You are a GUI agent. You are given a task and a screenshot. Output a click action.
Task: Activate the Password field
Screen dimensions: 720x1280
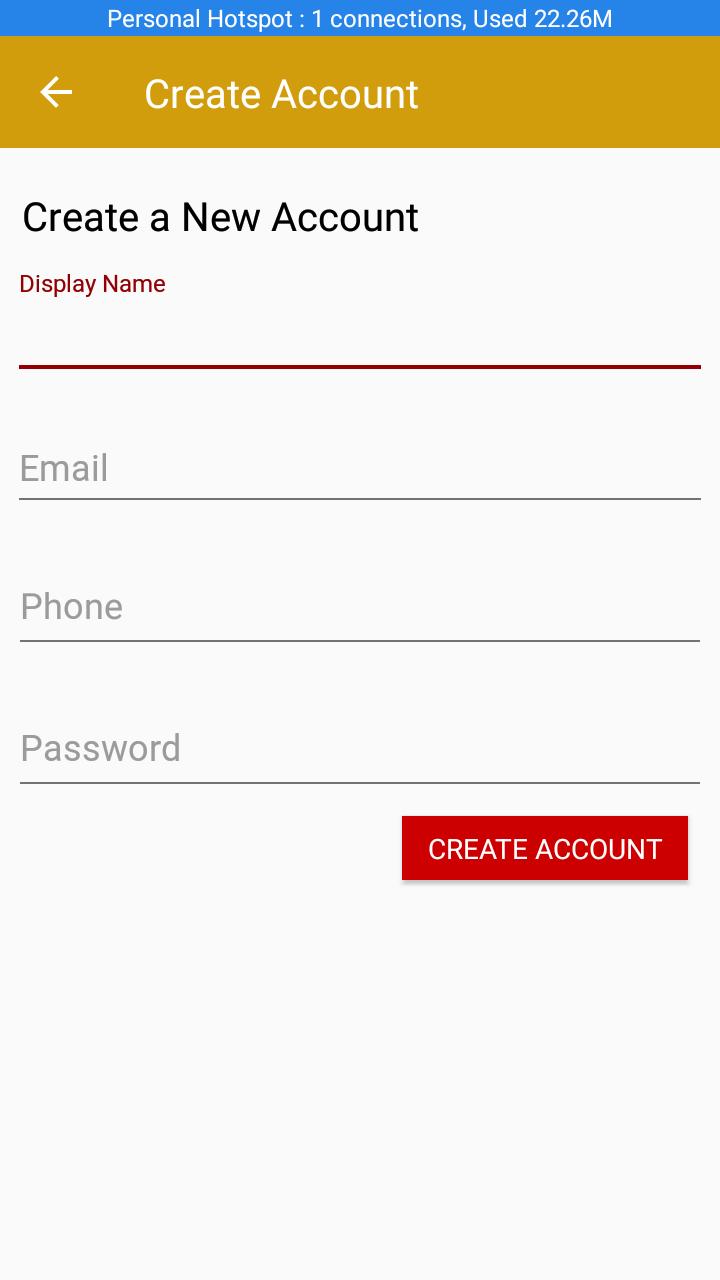[x=360, y=749]
